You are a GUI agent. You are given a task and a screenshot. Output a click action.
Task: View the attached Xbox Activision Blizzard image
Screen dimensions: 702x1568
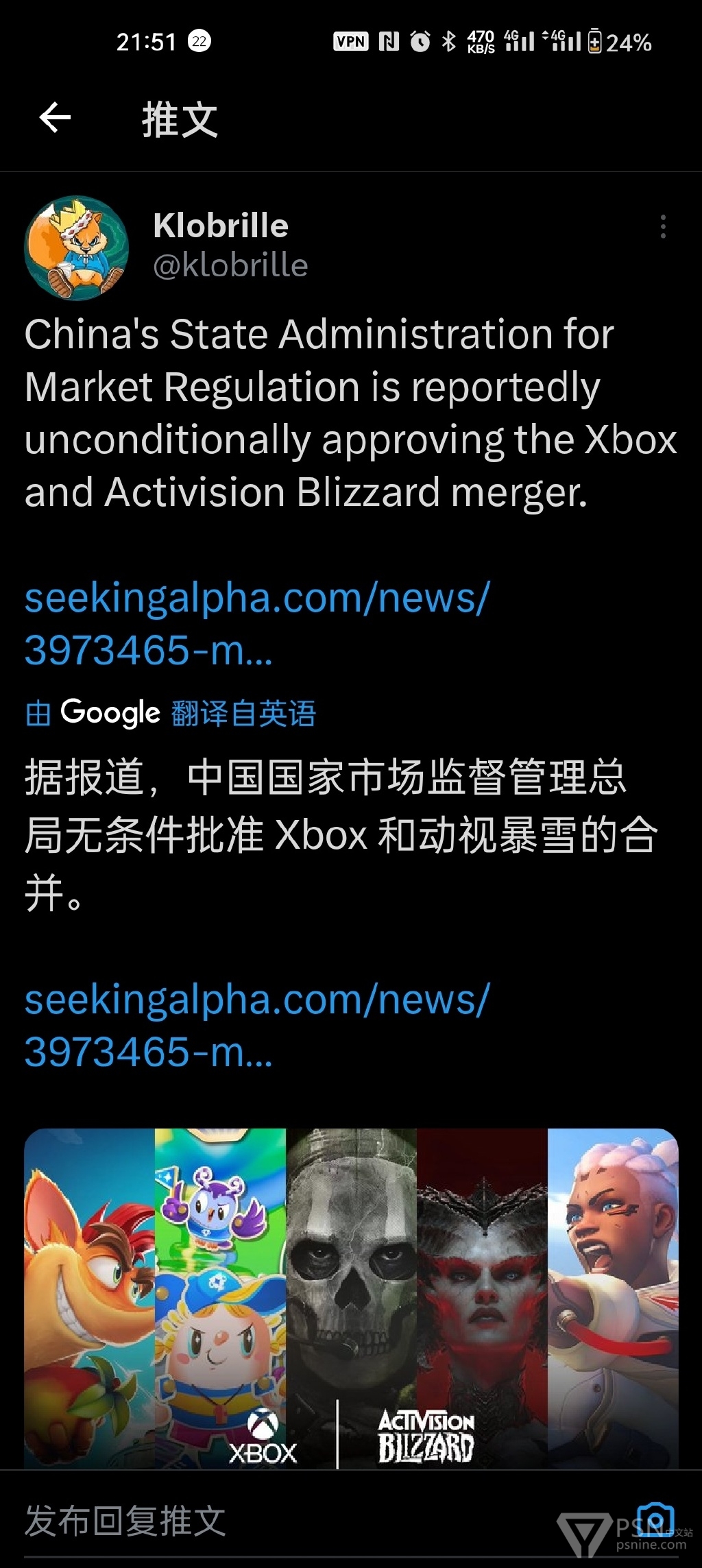coord(351,1299)
